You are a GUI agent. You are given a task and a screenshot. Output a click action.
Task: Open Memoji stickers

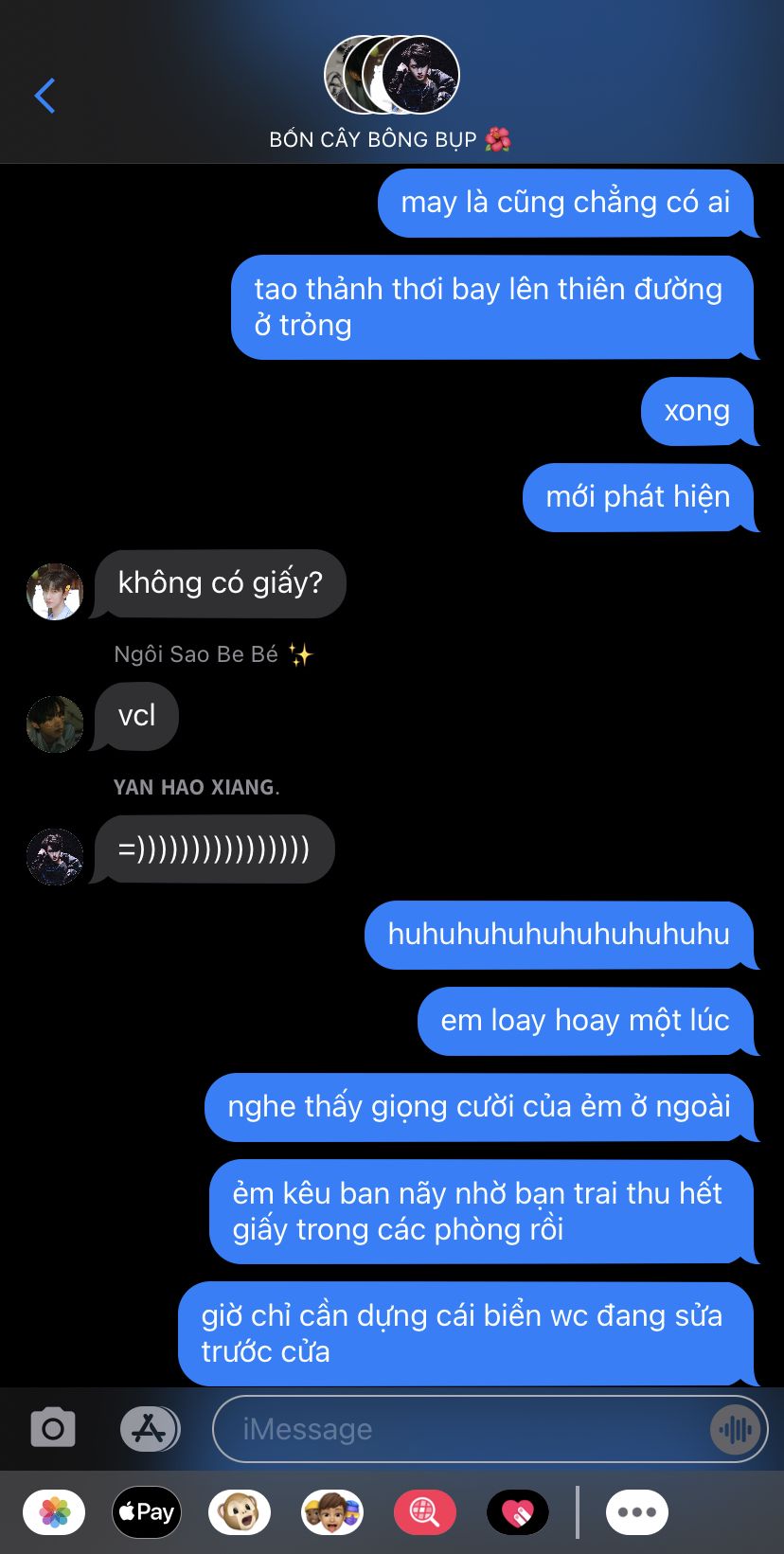332,1512
